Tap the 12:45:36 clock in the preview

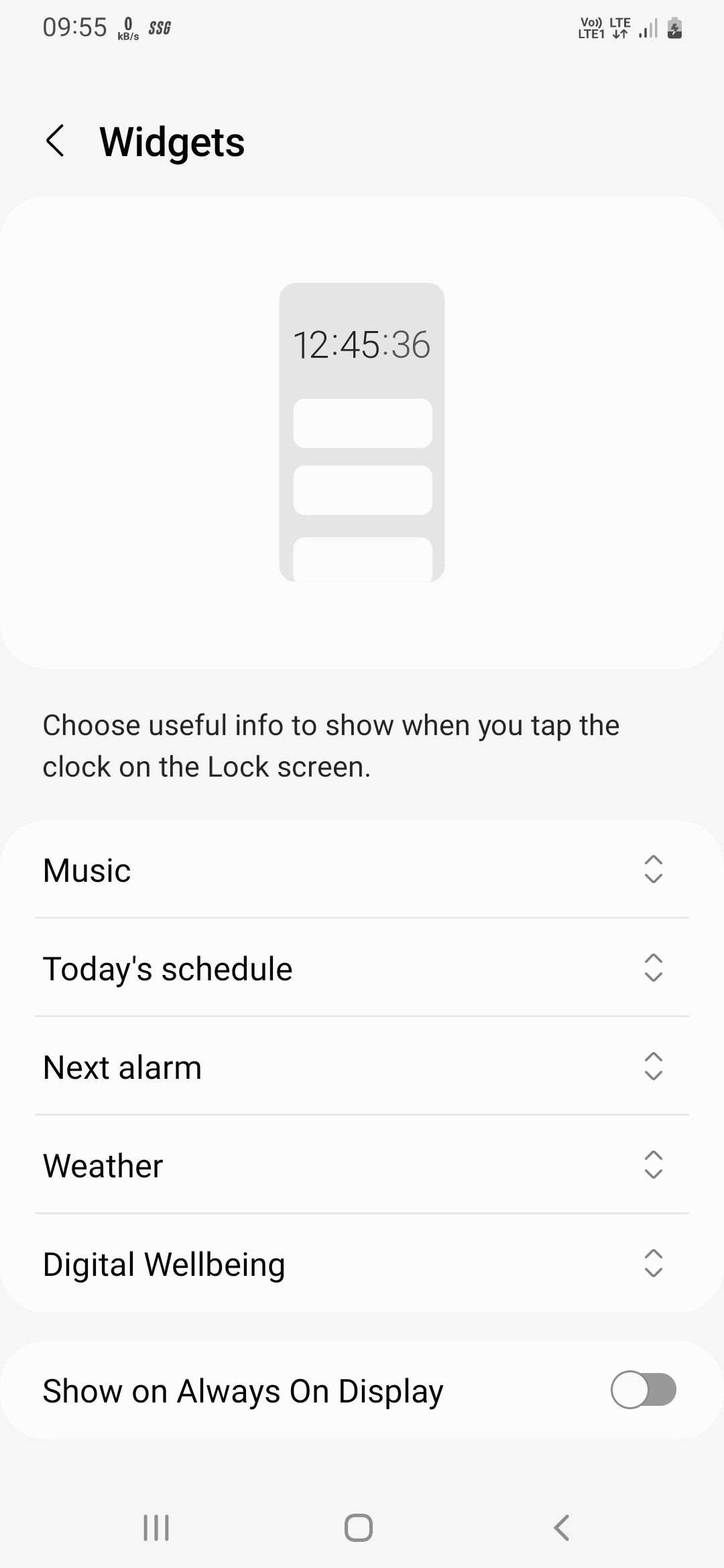click(x=361, y=344)
